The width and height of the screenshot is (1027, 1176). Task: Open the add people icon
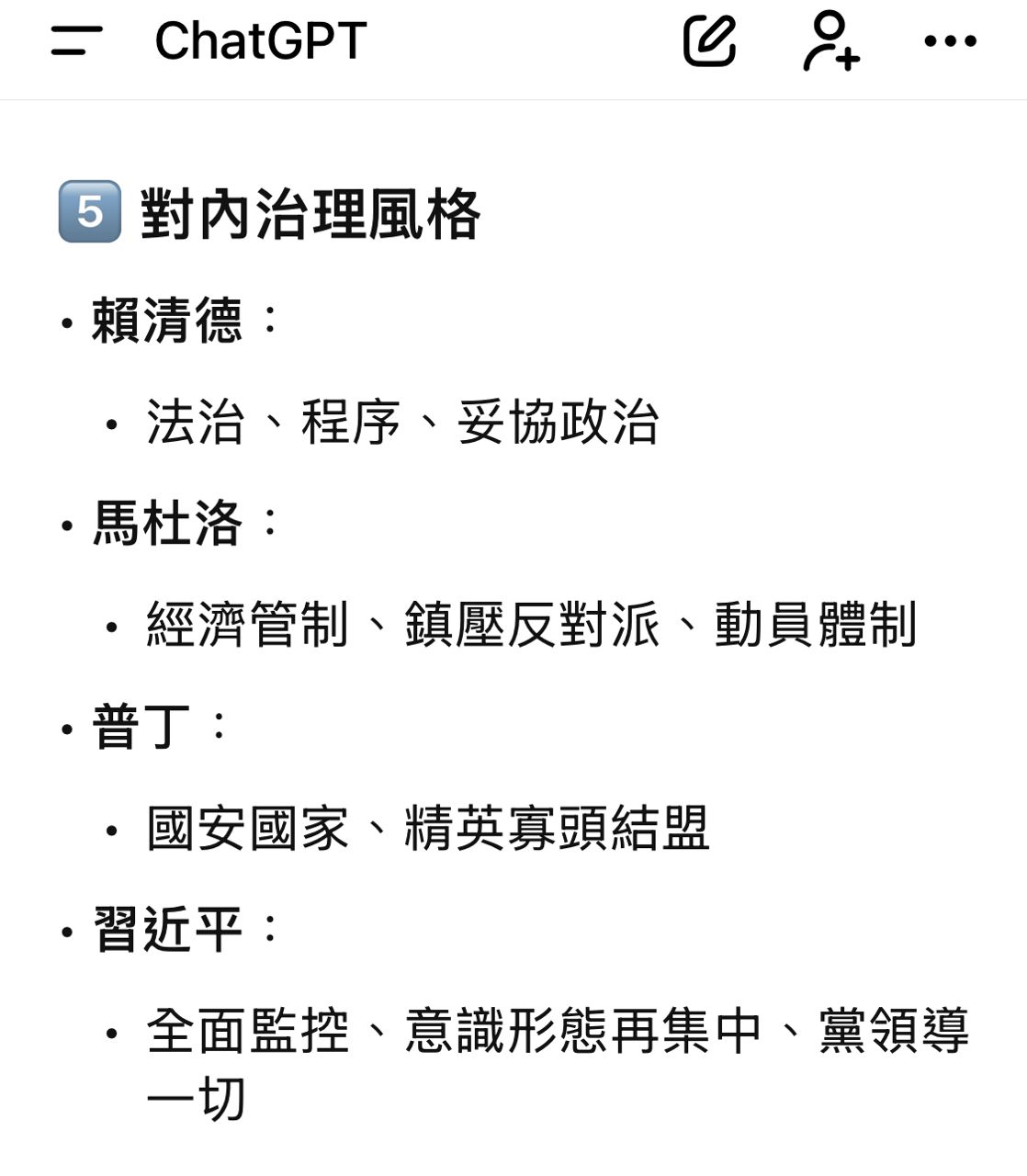[x=830, y=41]
